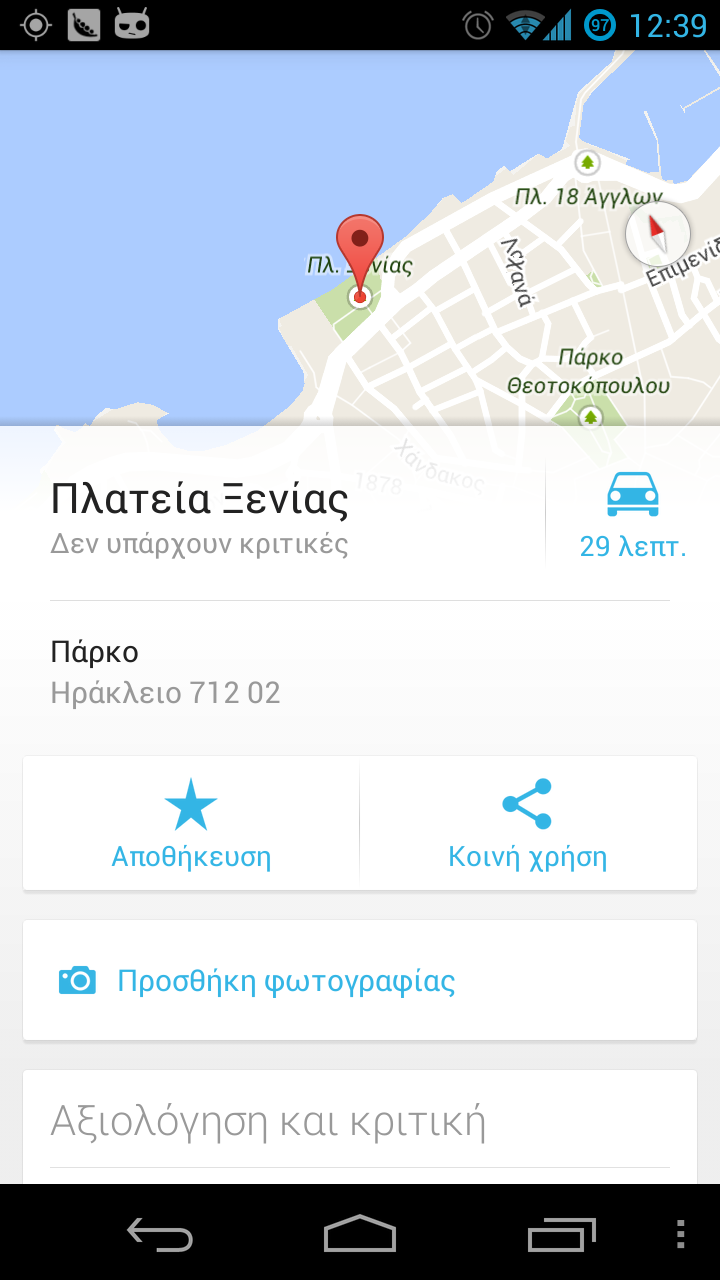Viewport: 720px width, 1280px height.
Task: Share the place via Κοινή χρήση
Action: point(528,824)
